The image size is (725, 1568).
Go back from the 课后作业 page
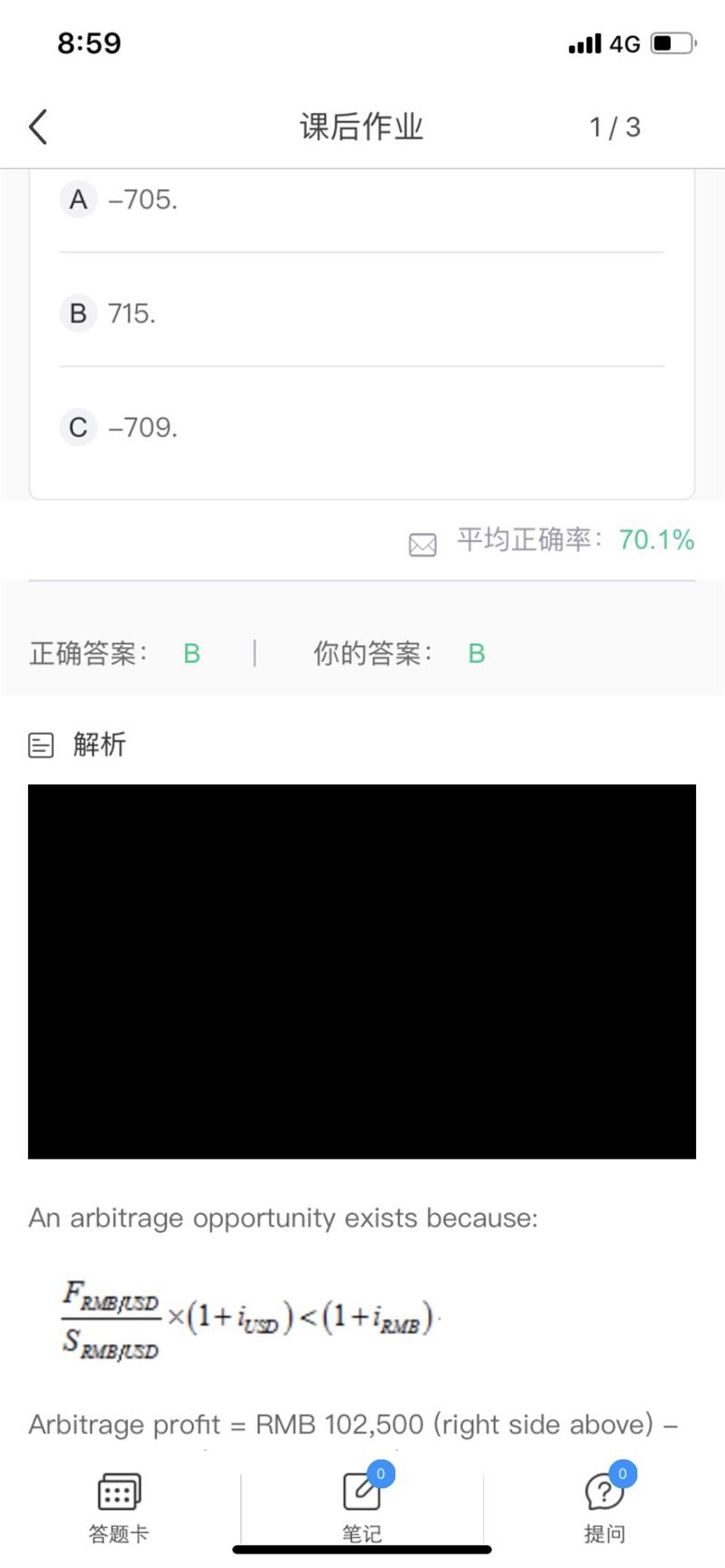38,127
